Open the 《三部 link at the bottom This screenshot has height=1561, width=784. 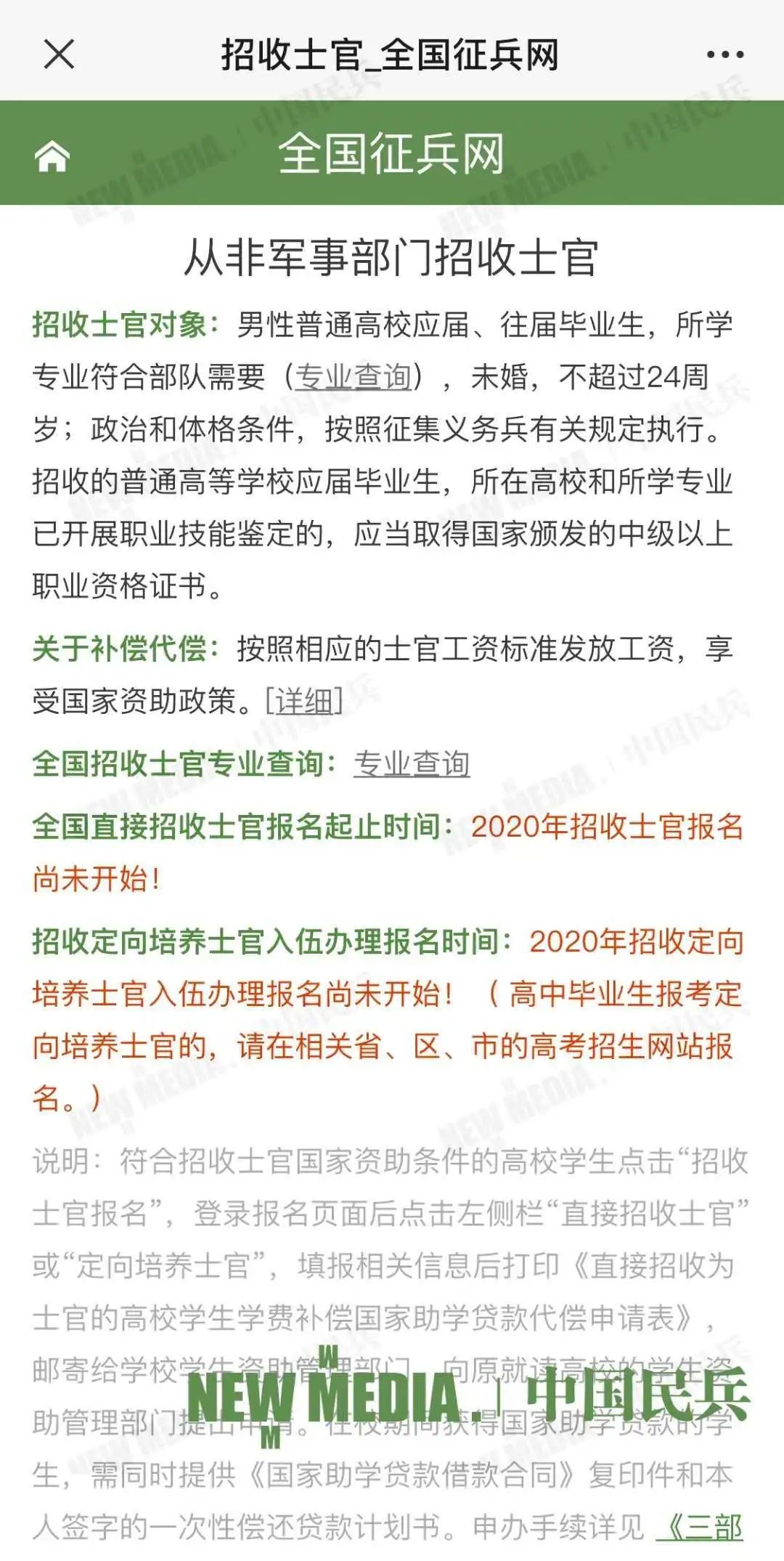point(700,1527)
